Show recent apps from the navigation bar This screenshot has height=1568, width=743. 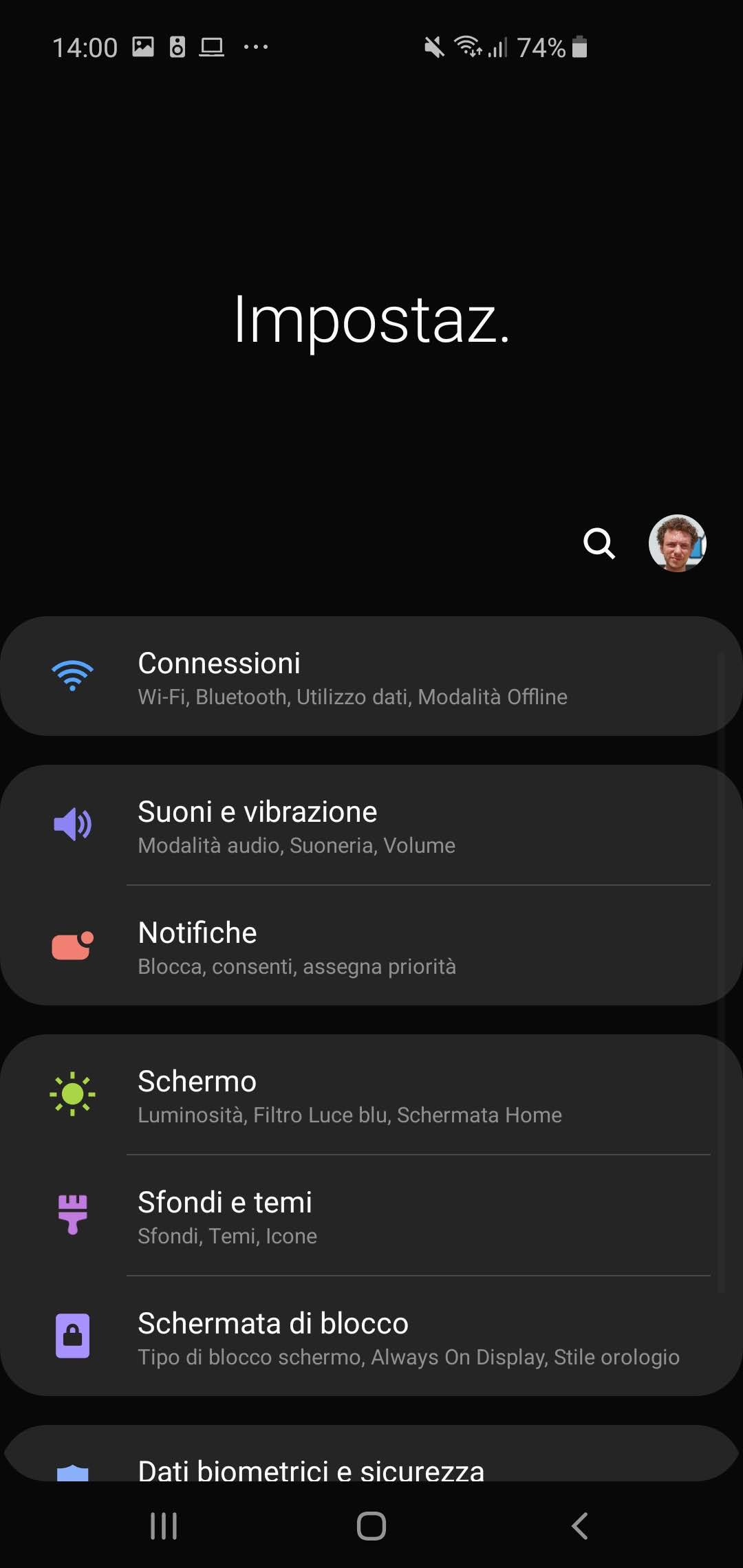[164, 1525]
